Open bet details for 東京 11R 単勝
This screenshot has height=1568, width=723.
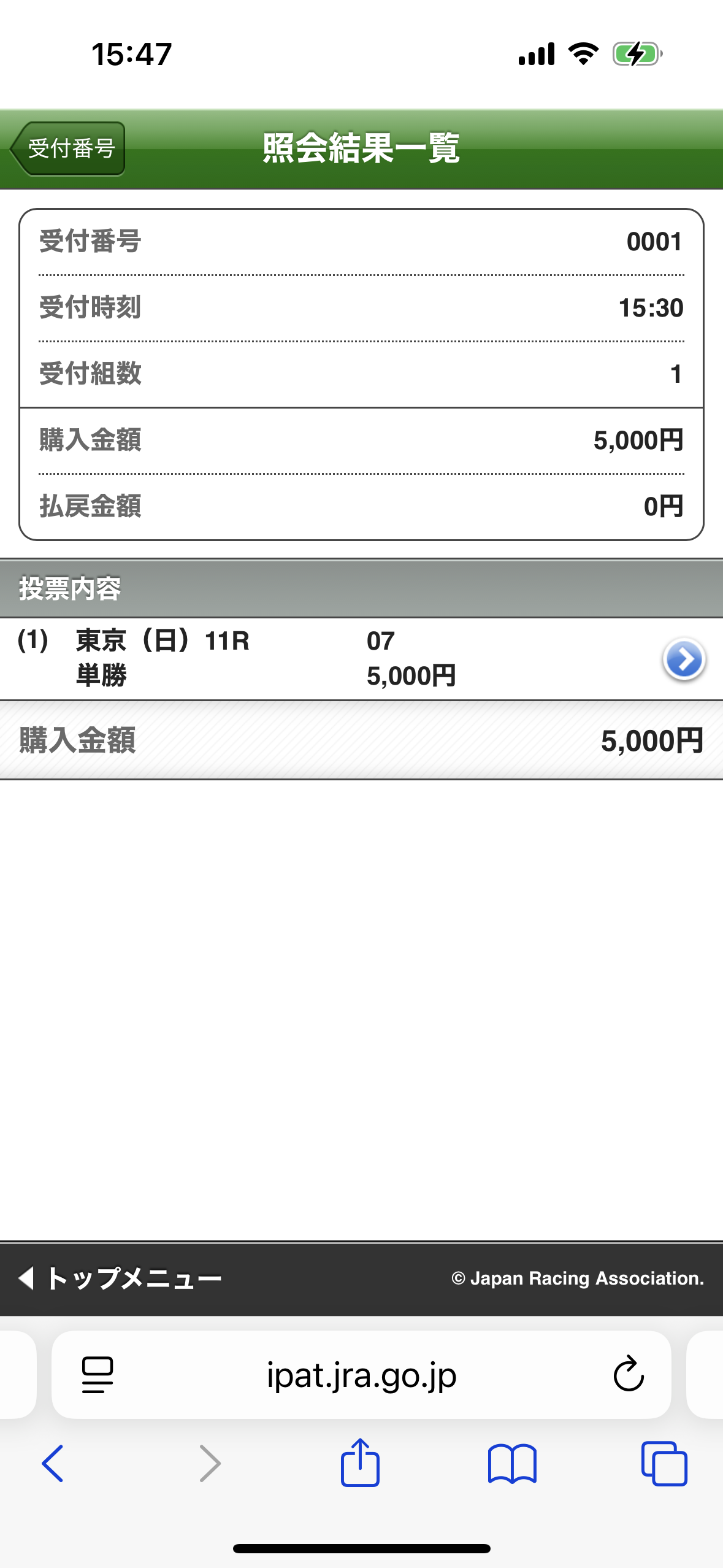coord(684,659)
